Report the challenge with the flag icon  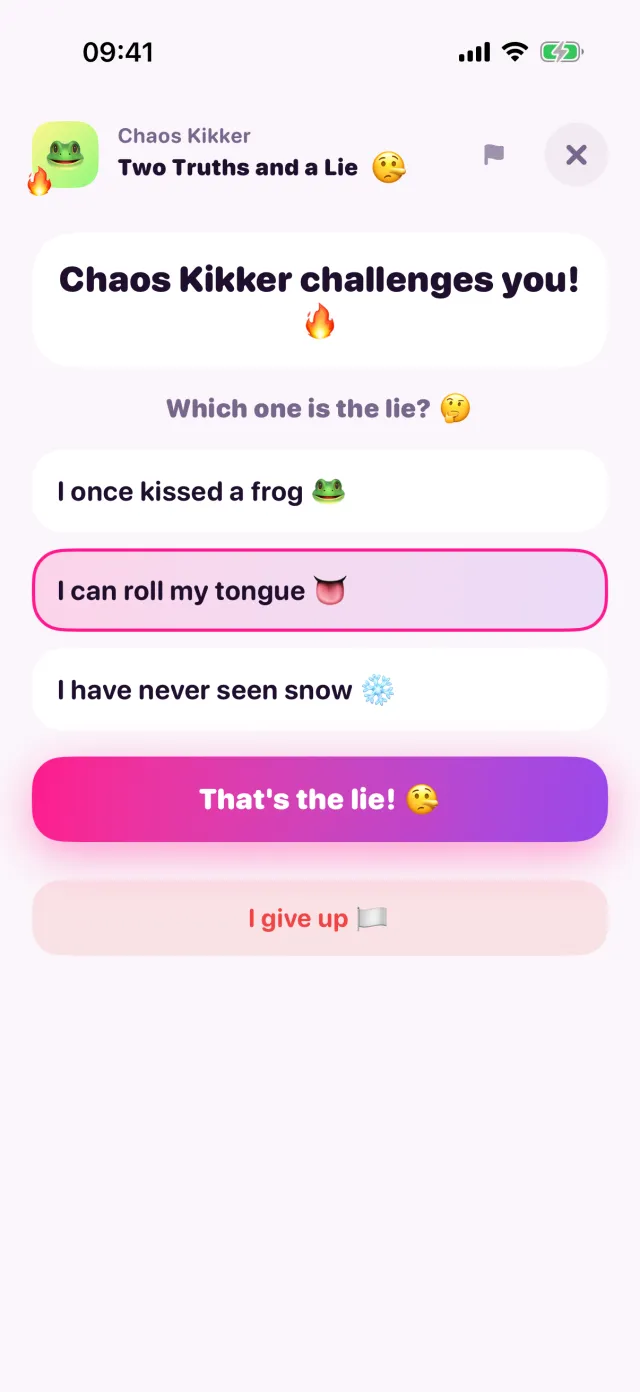(x=494, y=155)
